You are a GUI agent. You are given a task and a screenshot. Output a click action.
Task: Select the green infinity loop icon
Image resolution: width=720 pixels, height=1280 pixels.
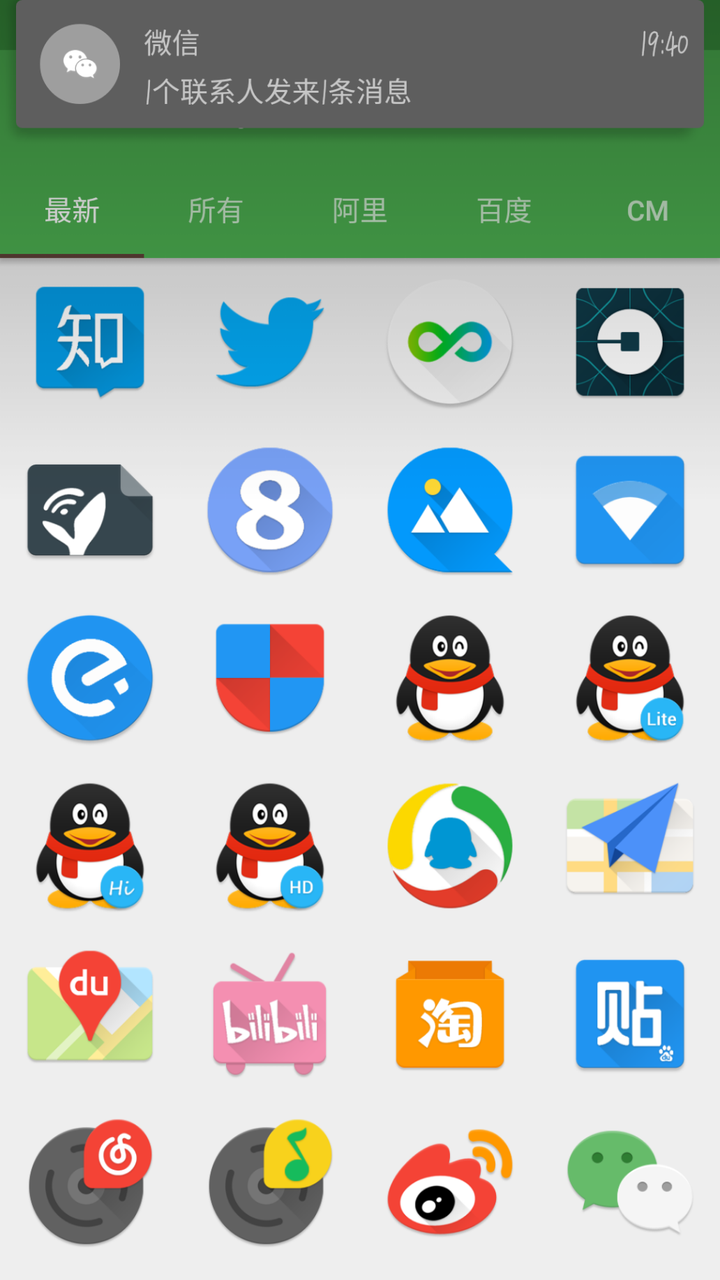[x=450, y=342]
